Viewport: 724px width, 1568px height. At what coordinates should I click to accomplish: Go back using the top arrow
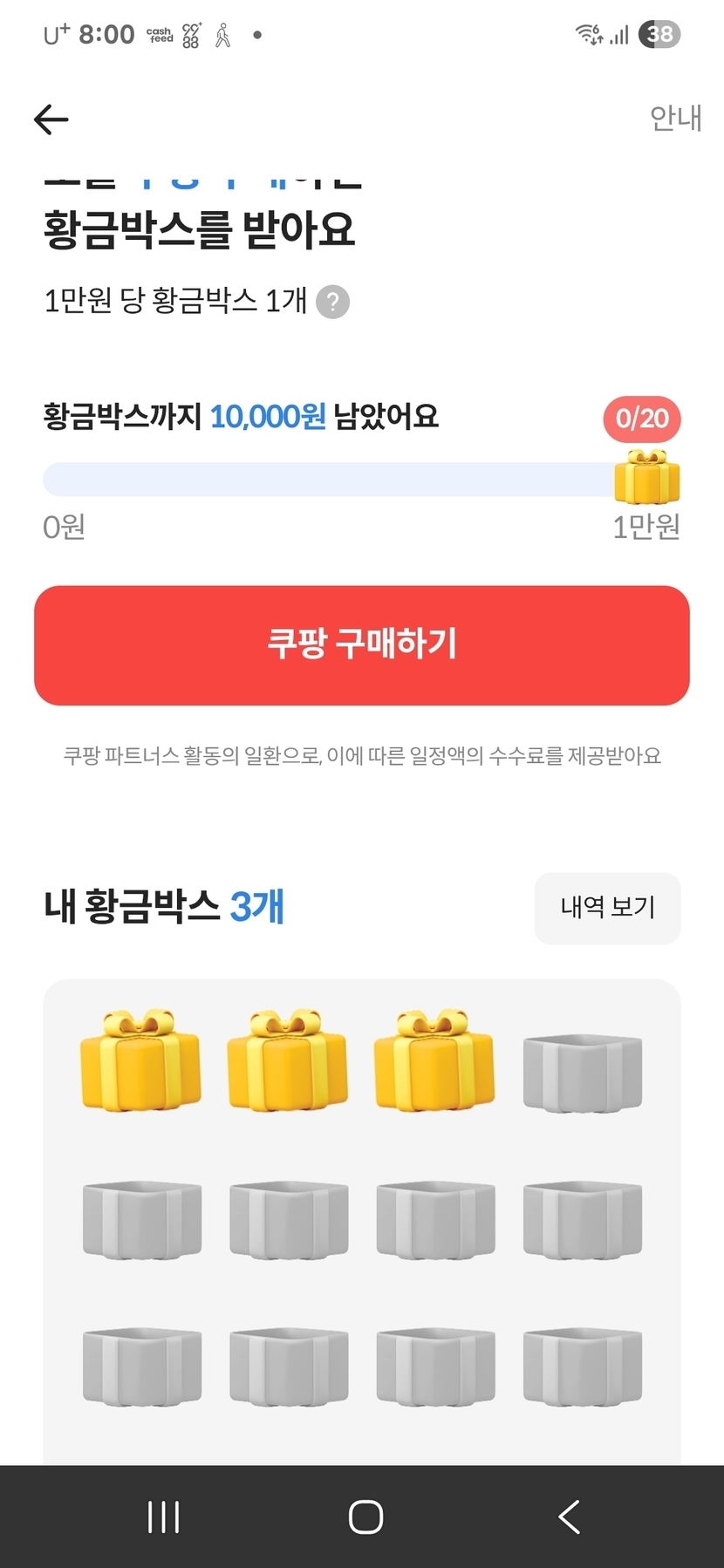tap(51, 119)
